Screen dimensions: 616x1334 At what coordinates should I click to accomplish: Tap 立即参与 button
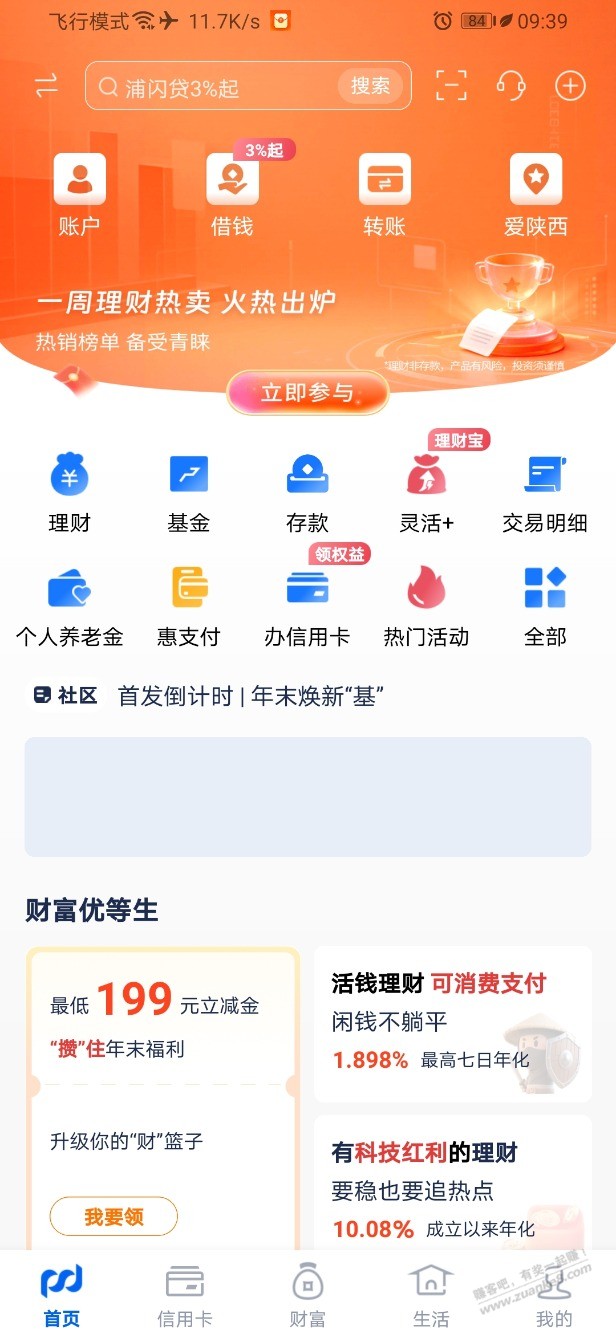[307, 393]
